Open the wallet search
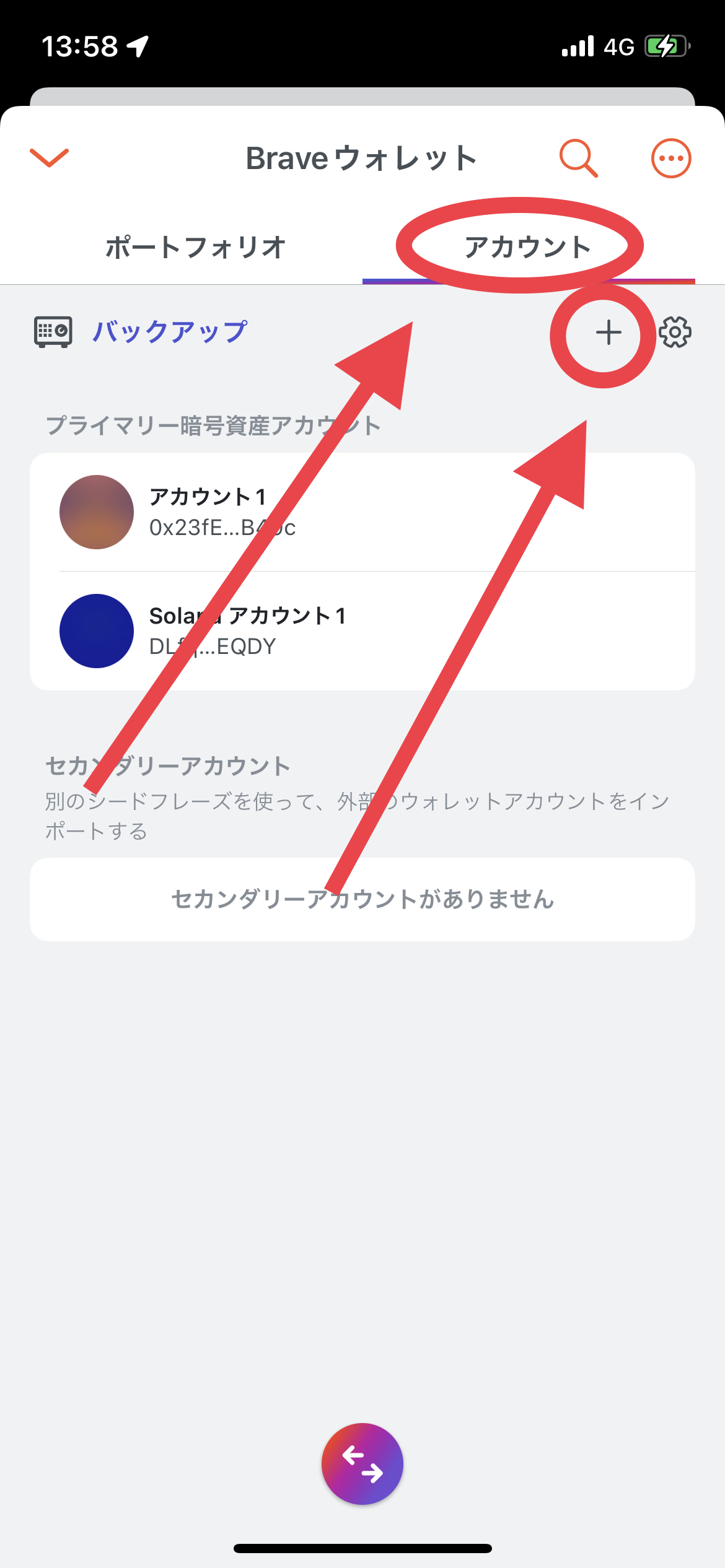725x1568 pixels. click(x=578, y=159)
